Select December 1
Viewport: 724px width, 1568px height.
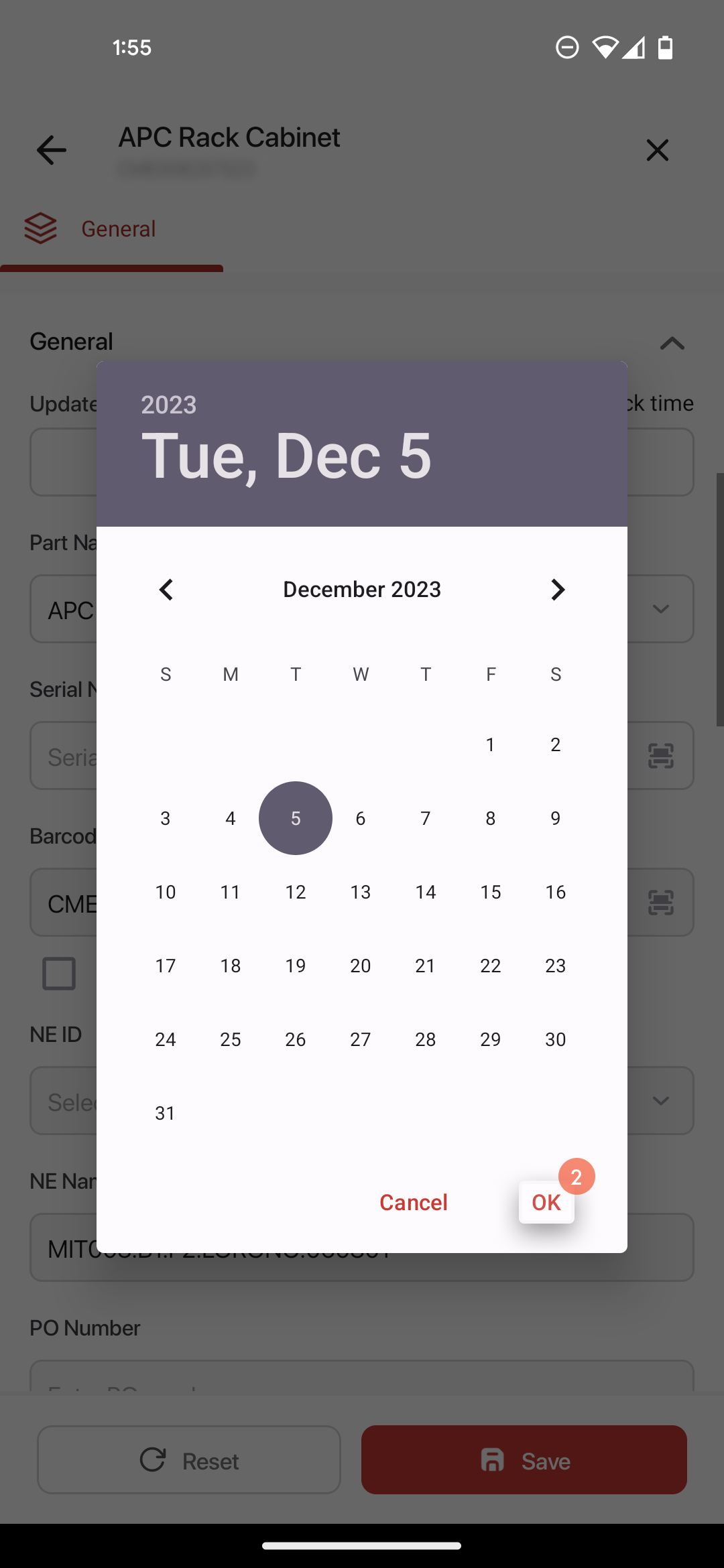[x=491, y=744]
